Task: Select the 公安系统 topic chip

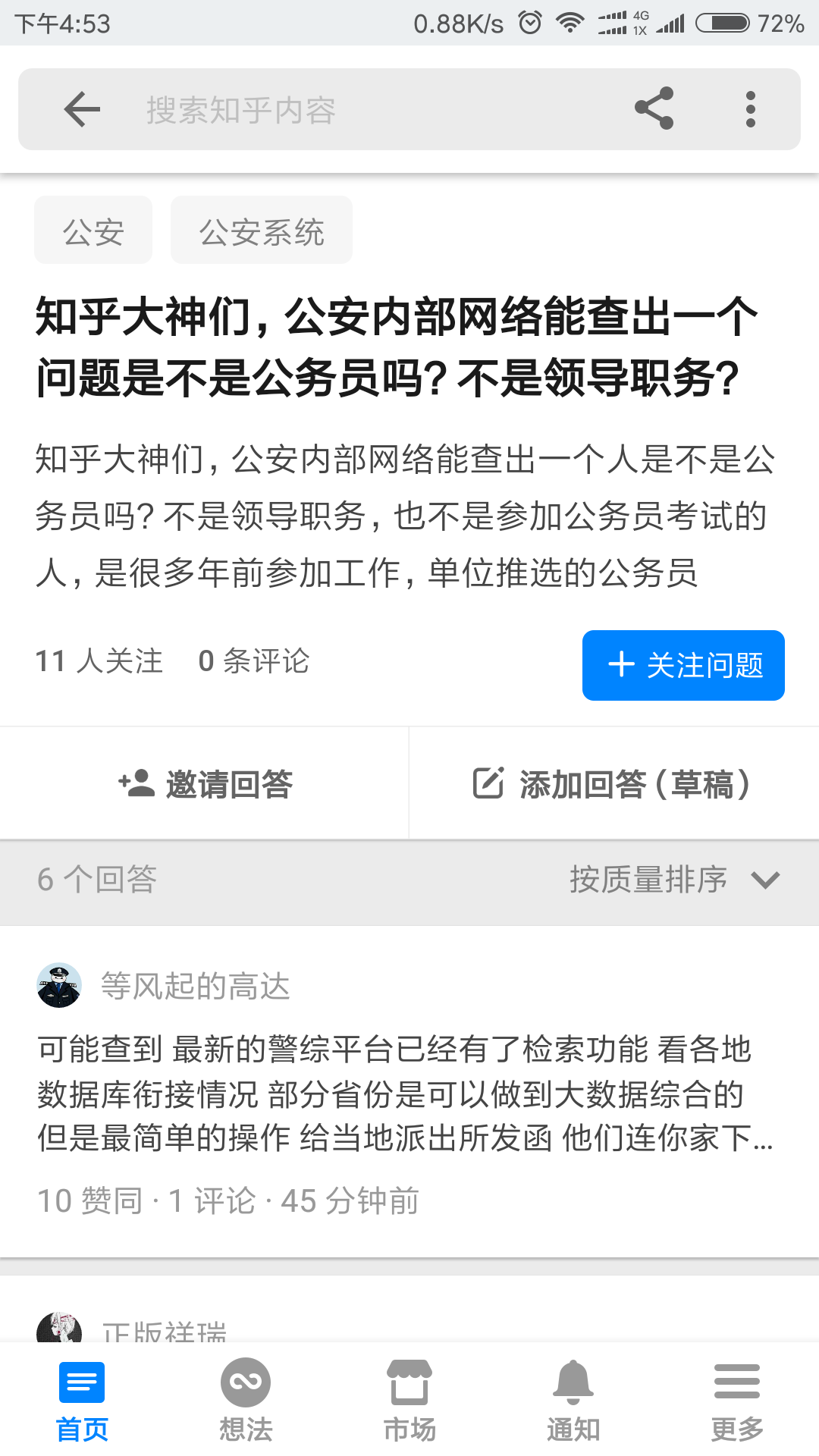Action: click(x=262, y=231)
